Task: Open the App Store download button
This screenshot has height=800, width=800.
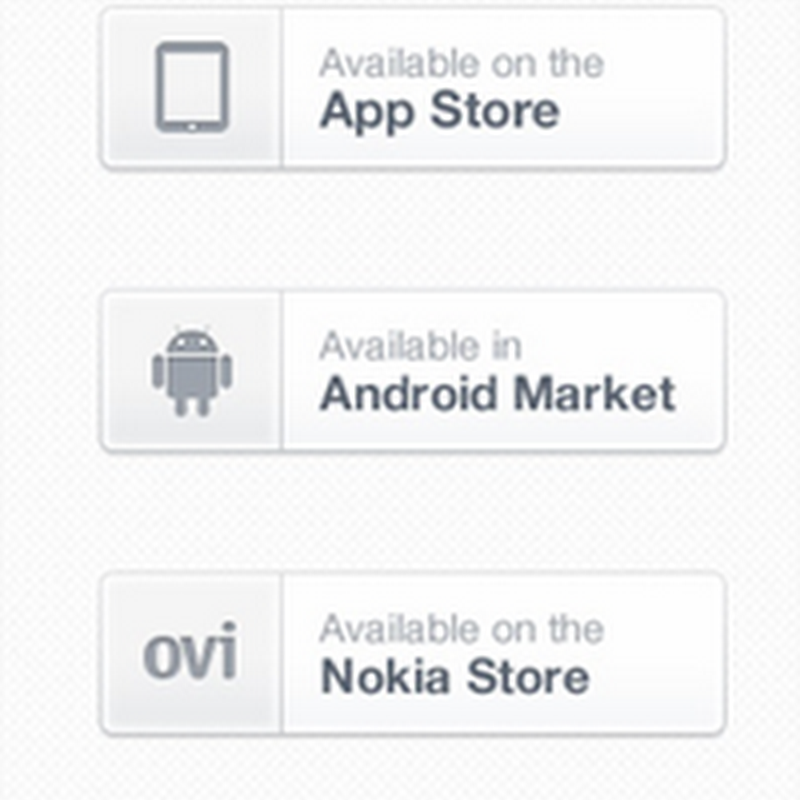Action: [412, 88]
